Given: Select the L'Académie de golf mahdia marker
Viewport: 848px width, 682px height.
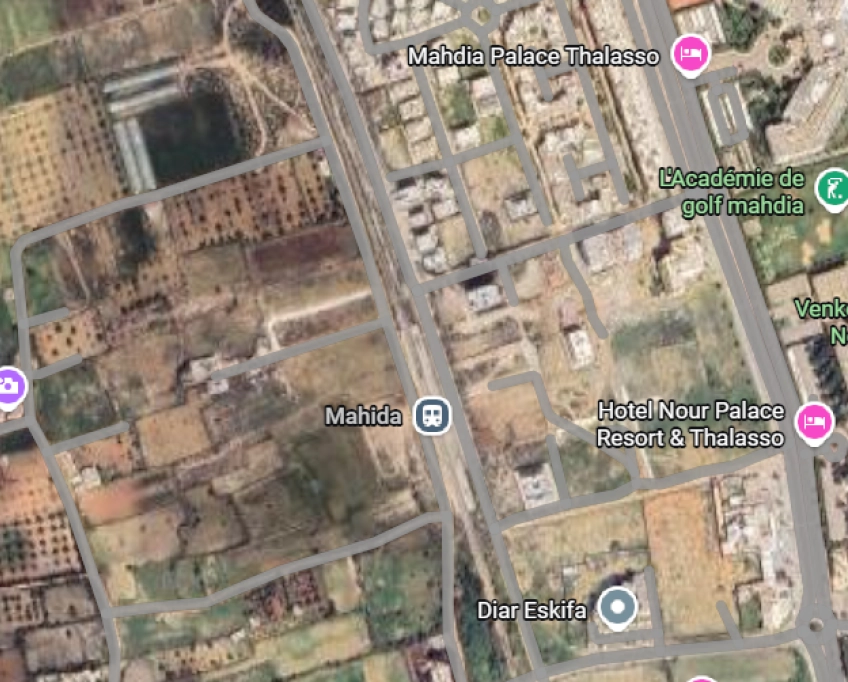Looking at the screenshot, I should (x=830, y=187).
